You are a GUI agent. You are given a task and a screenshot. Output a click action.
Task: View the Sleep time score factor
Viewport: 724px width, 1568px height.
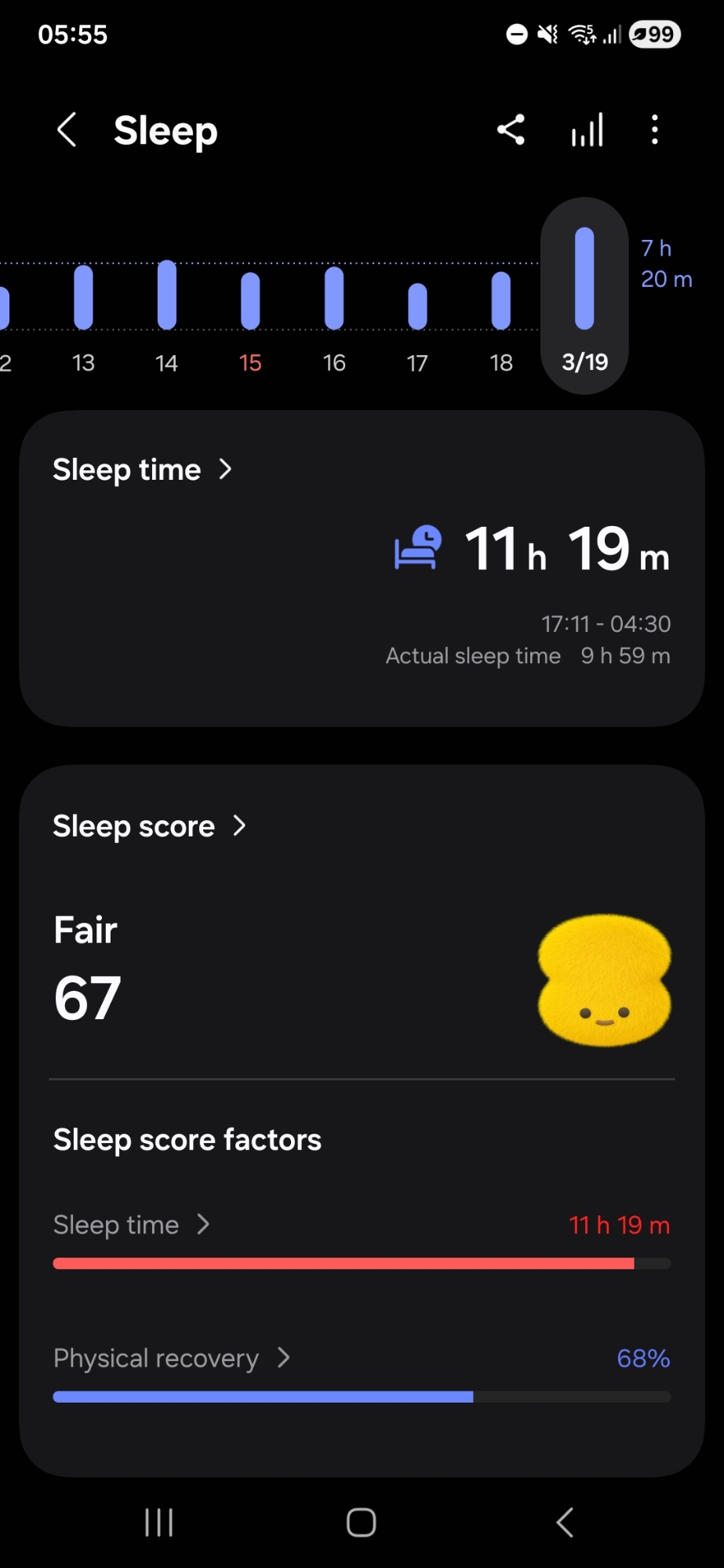(131, 1225)
